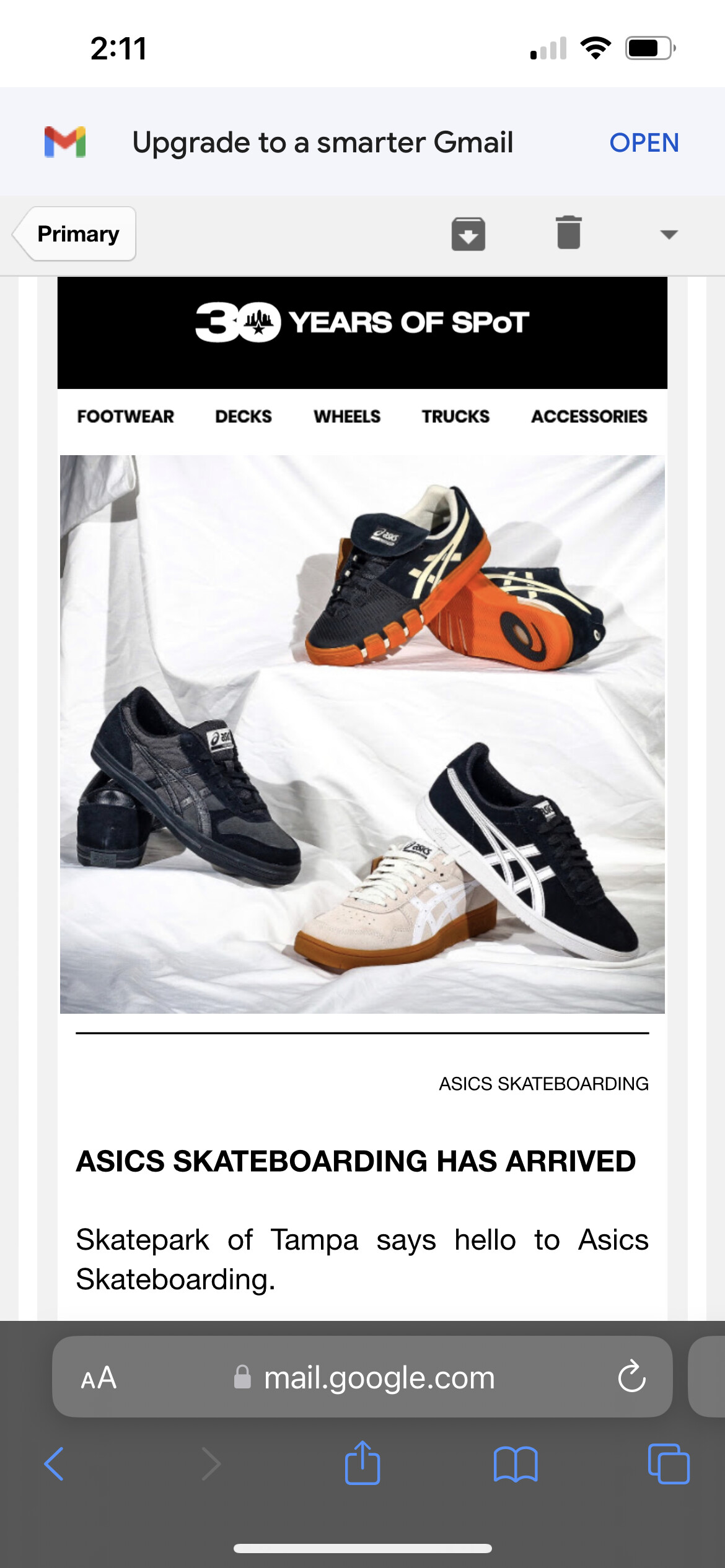Open the TRUCKS category link
The image size is (725, 1568).
coord(455,416)
